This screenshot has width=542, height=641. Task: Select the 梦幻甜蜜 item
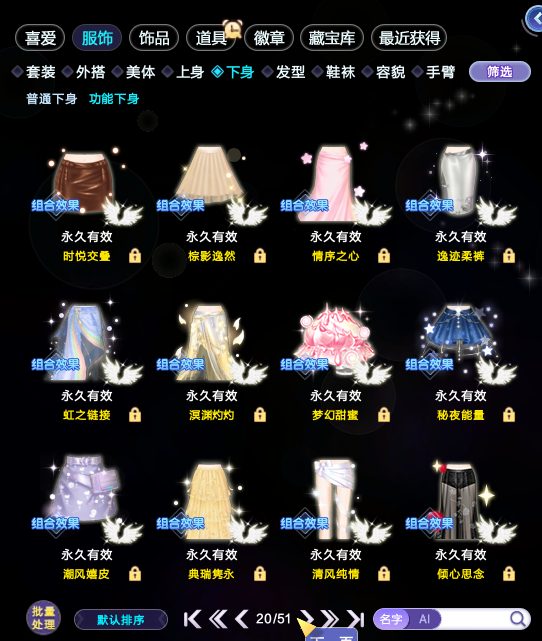[x=335, y=363]
